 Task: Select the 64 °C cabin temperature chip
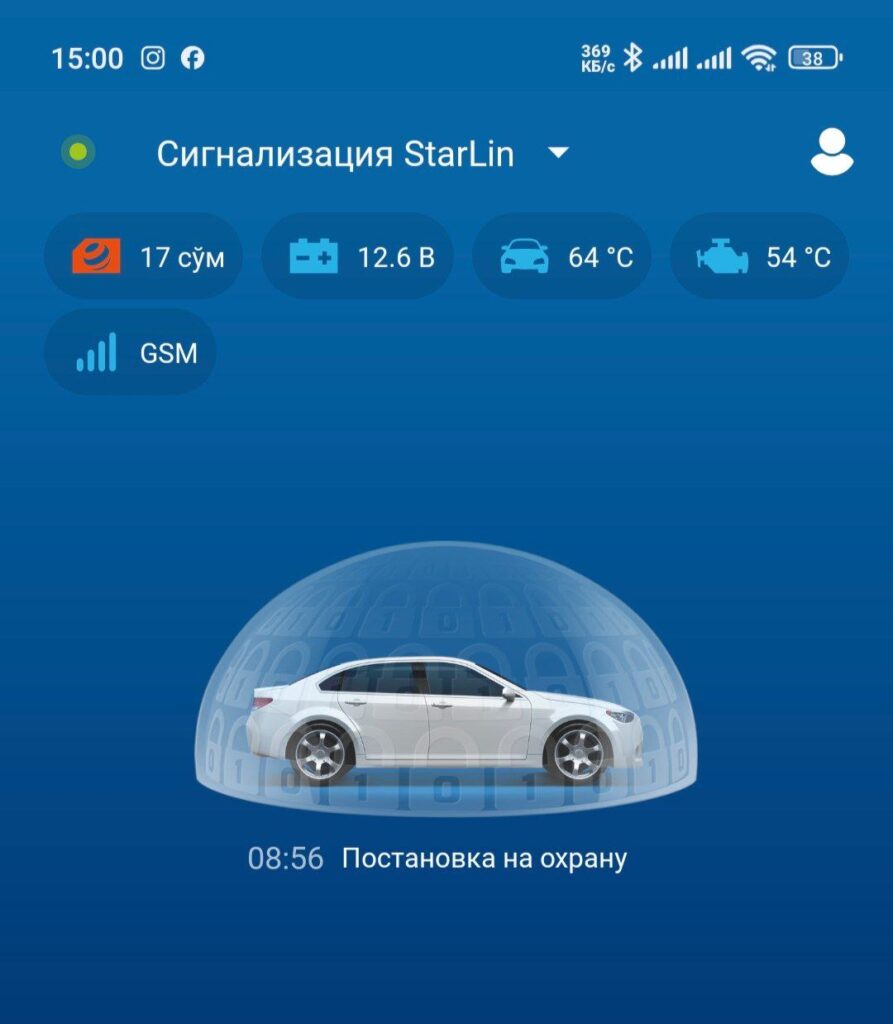pos(561,256)
